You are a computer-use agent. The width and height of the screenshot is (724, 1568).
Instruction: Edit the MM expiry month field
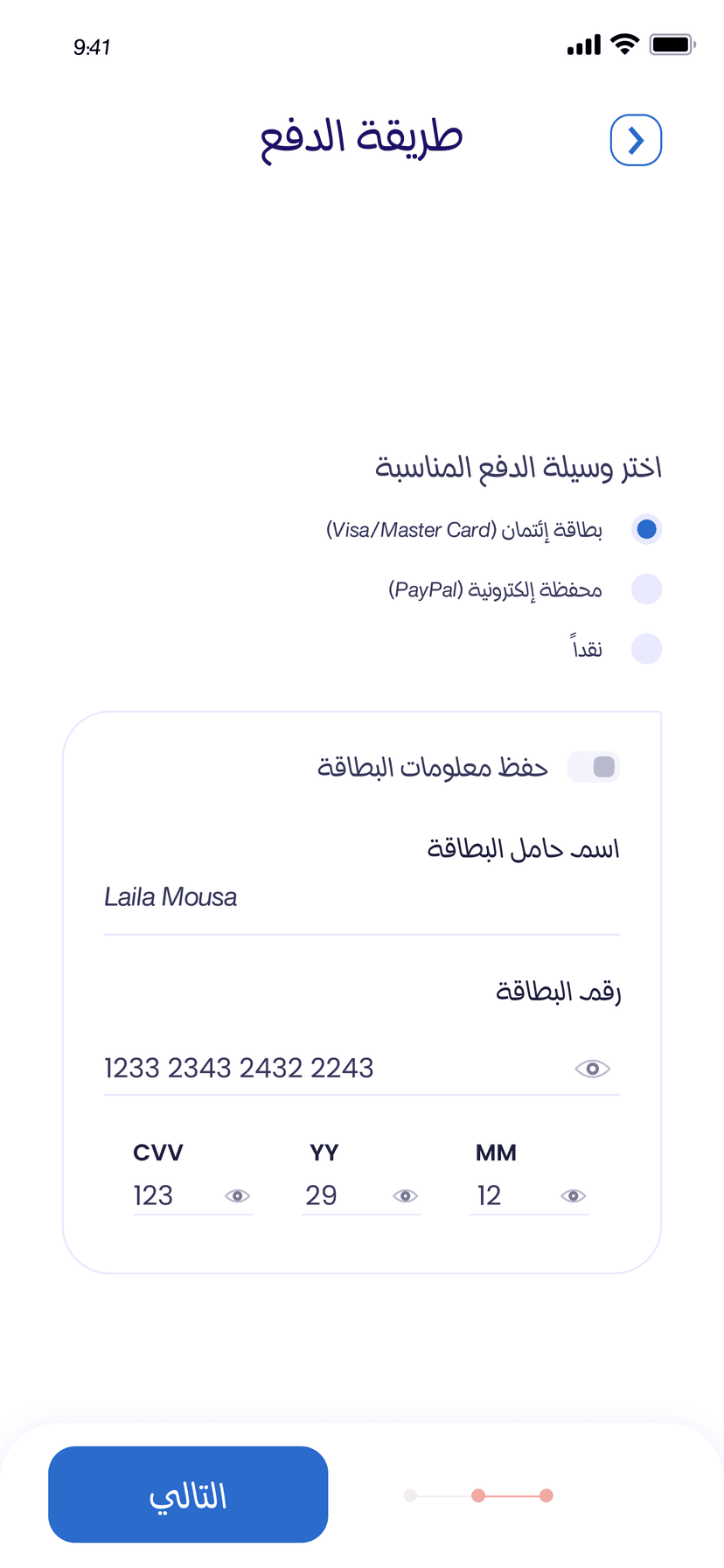511,1195
